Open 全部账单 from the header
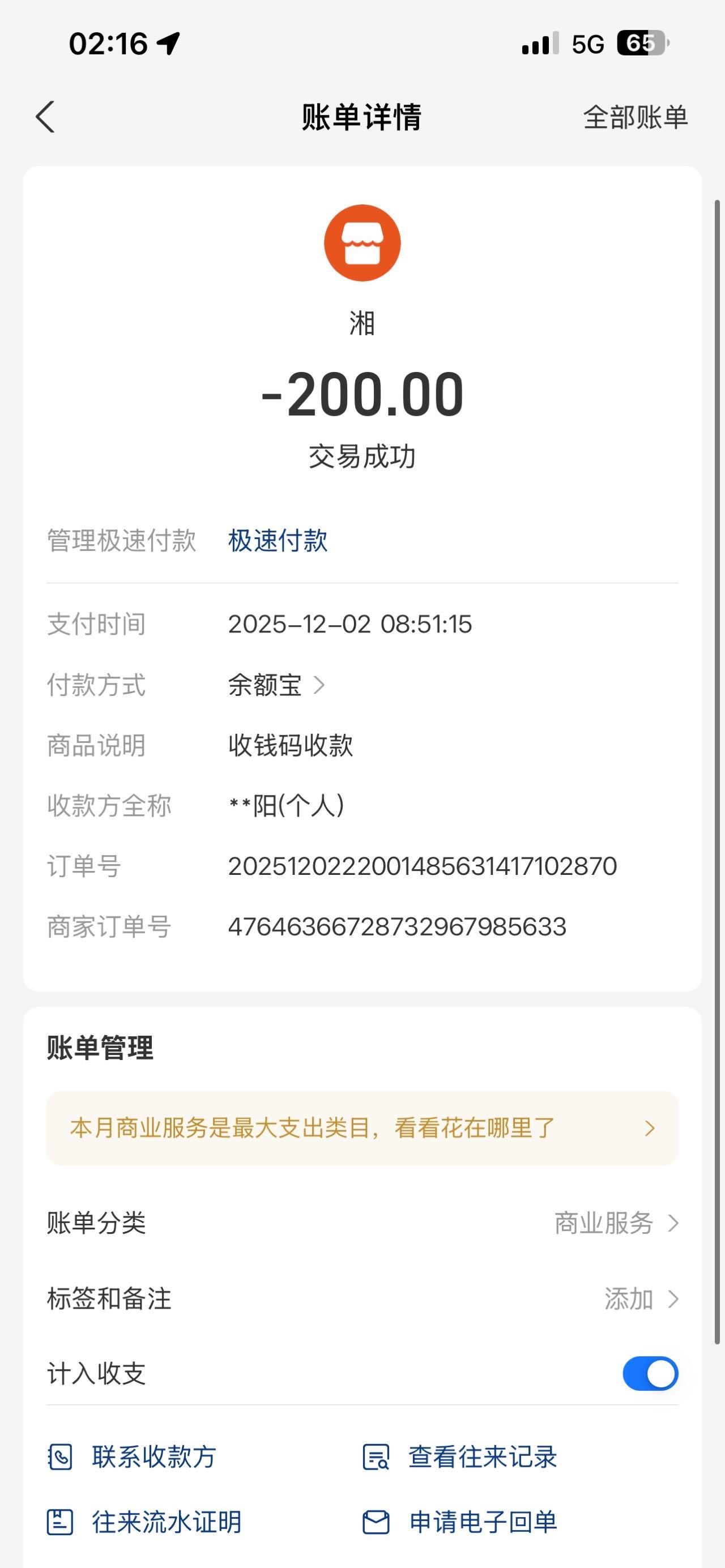 (635, 117)
